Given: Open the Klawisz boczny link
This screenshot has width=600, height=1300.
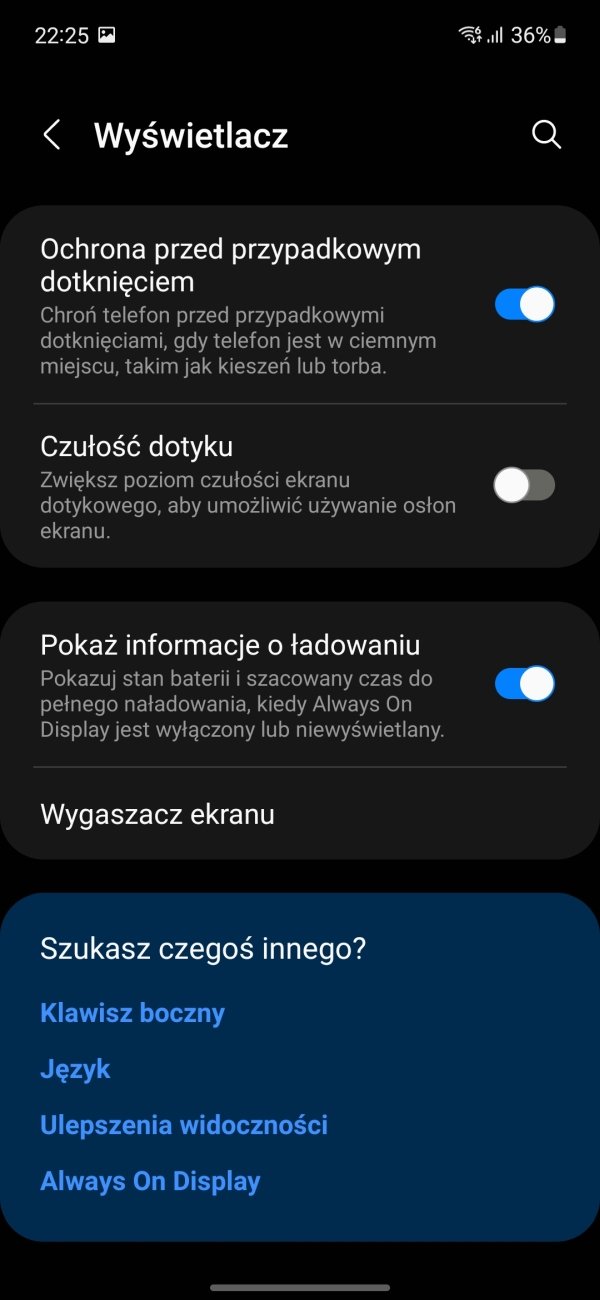Looking at the screenshot, I should tap(132, 1013).
